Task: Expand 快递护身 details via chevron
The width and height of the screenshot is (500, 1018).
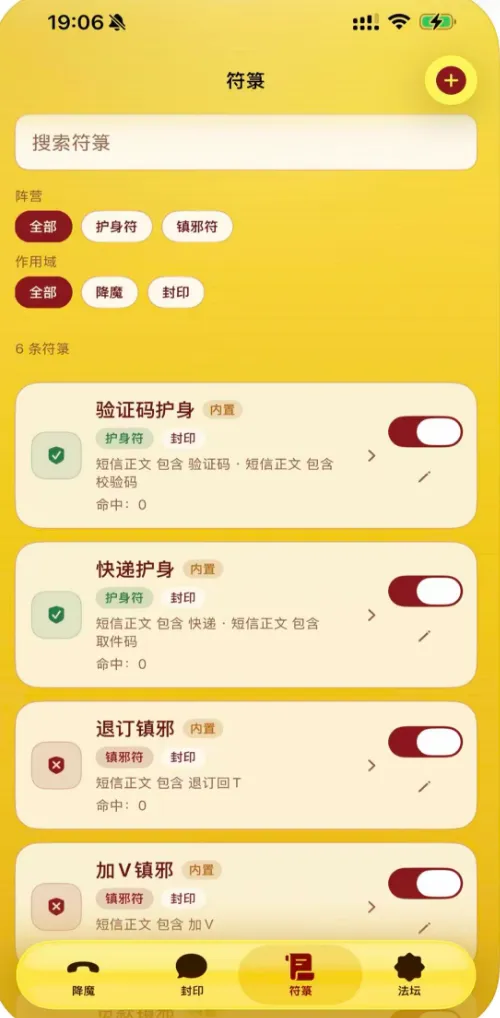Action: point(371,615)
